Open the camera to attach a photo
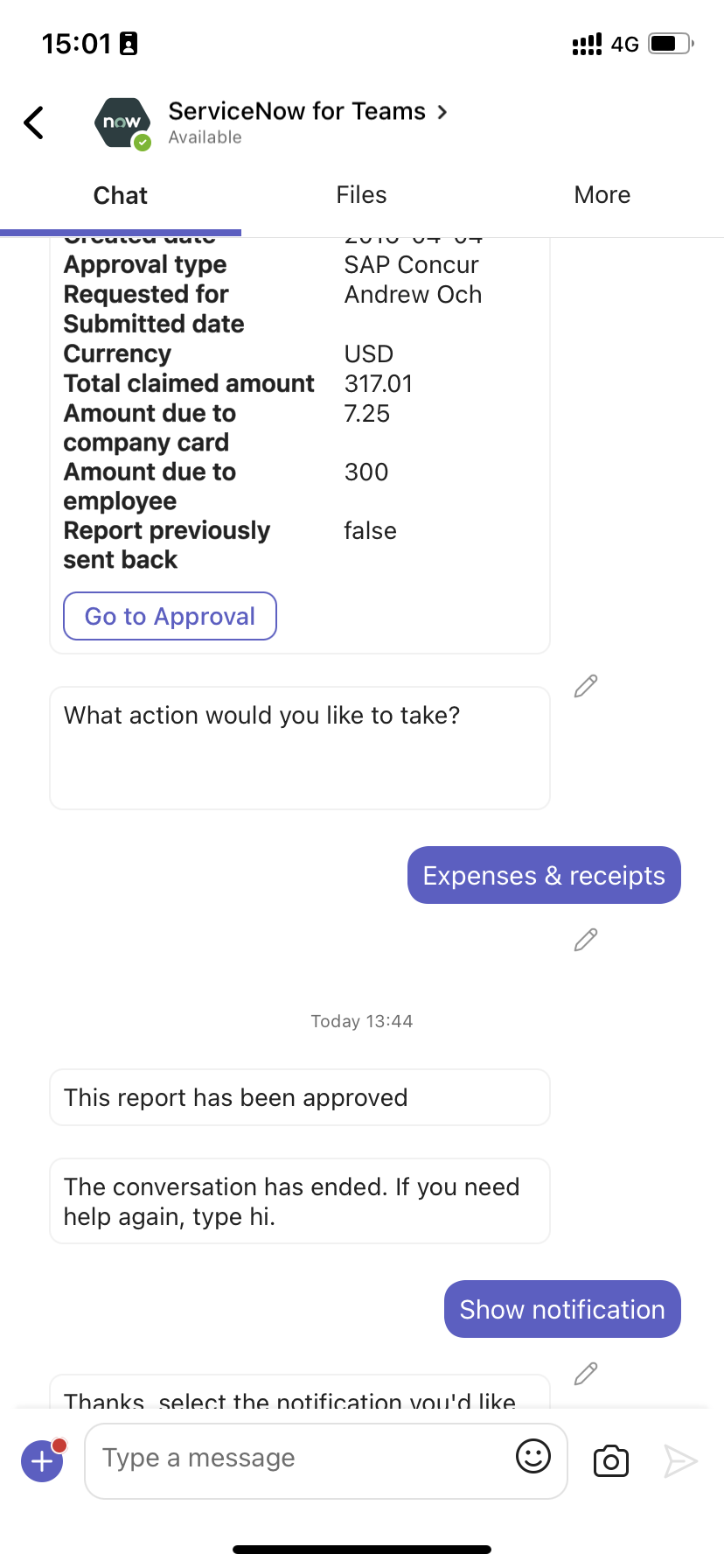This screenshot has width=724, height=1568. click(x=610, y=1459)
